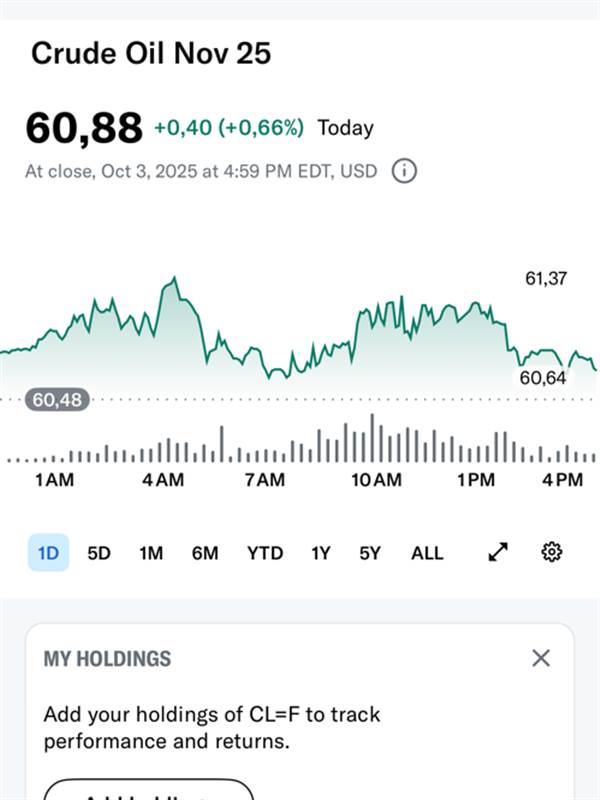Show the 6M price chart
This screenshot has height=800, width=600.
point(205,553)
